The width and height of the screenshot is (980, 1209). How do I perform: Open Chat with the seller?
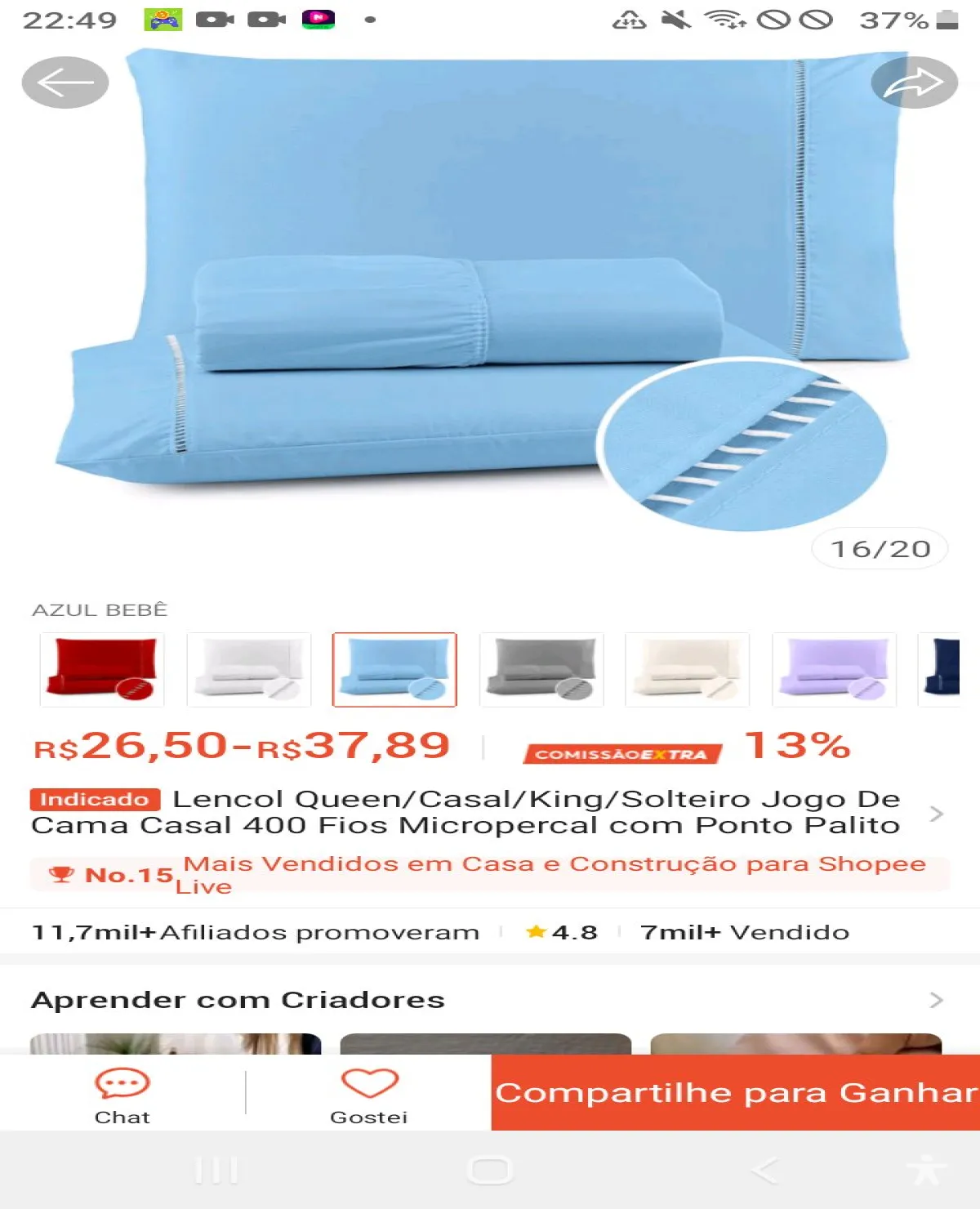tap(122, 1095)
